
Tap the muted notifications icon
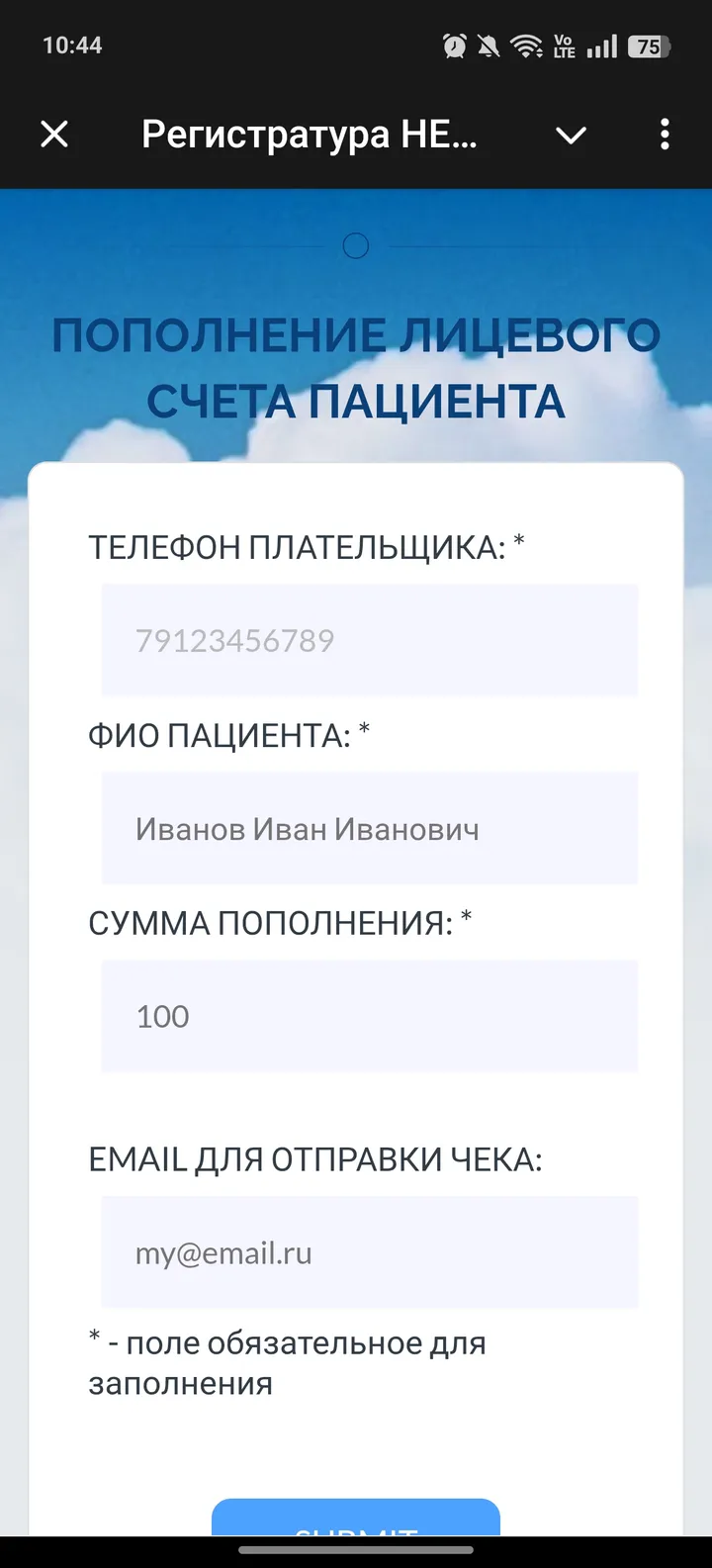[490, 45]
